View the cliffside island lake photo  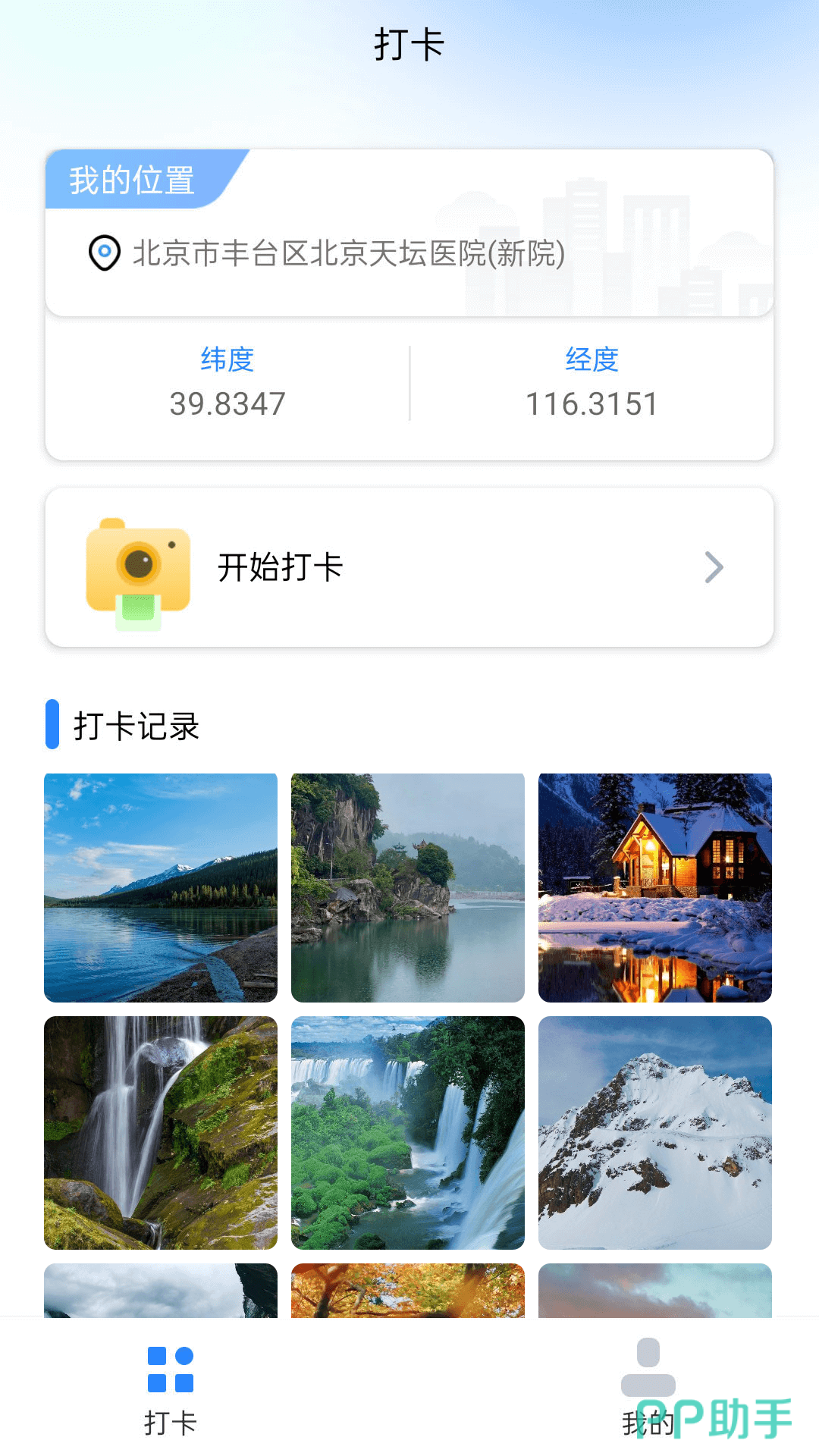click(408, 887)
